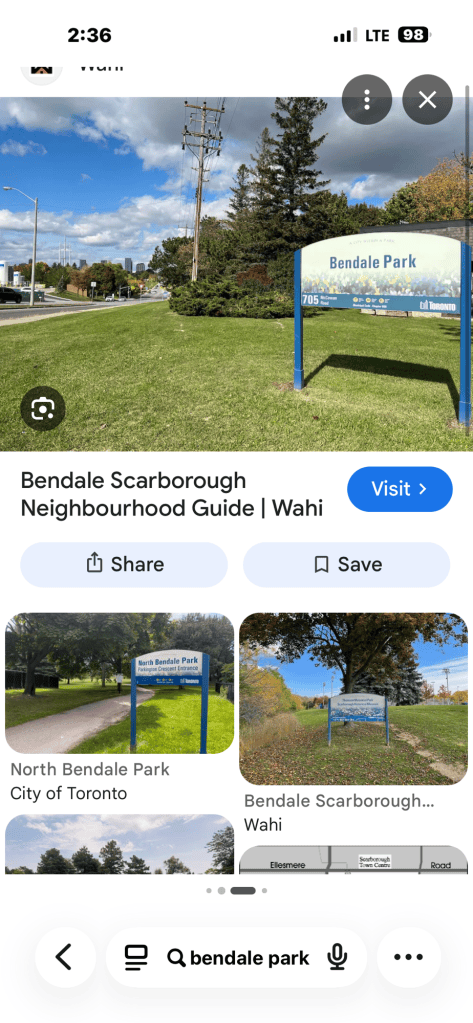Search this image with Google Lens

pos(43,409)
